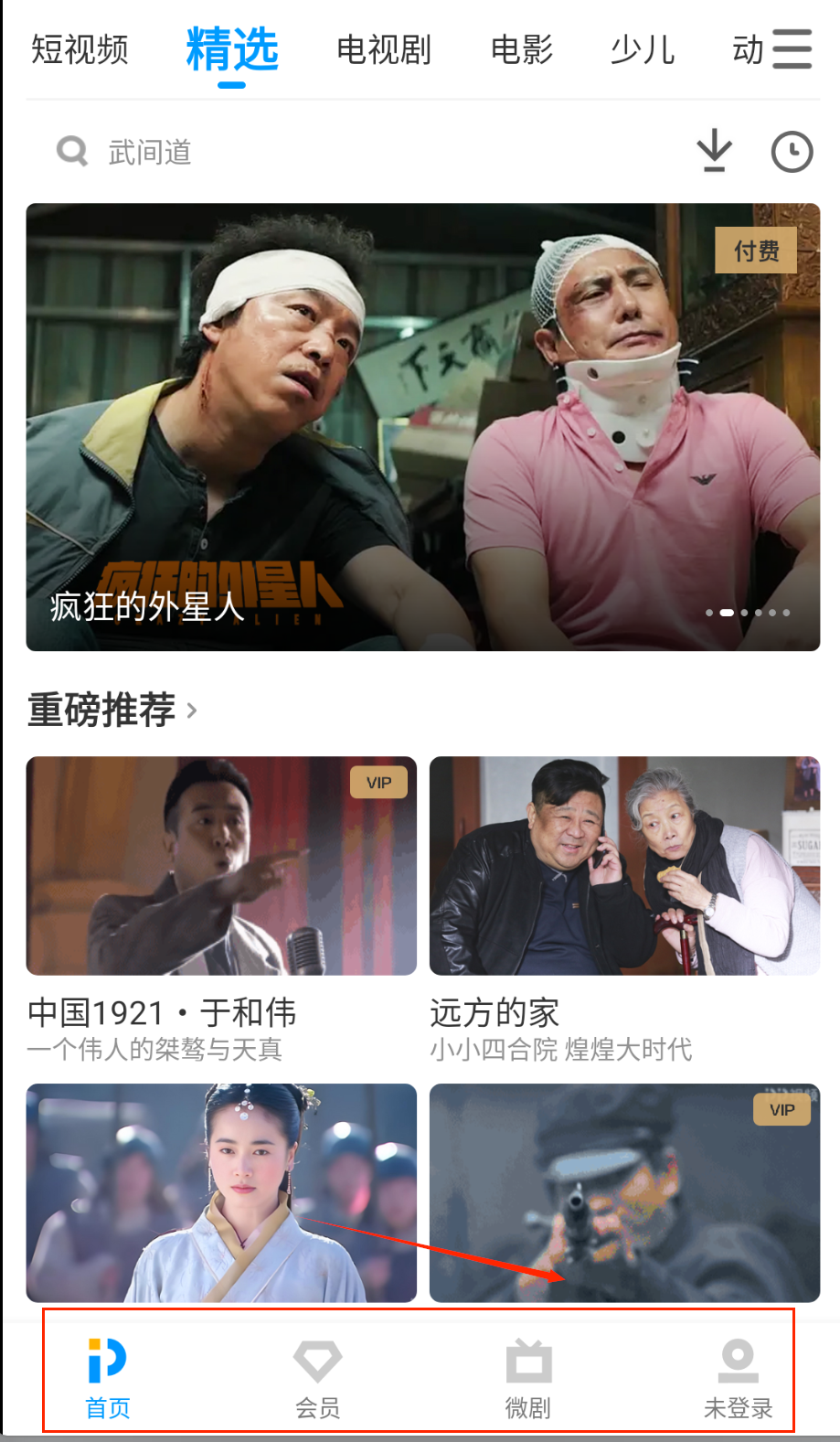Viewport: 840px width, 1442px height.
Task: View watch history clock icon
Action: (792, 152)
